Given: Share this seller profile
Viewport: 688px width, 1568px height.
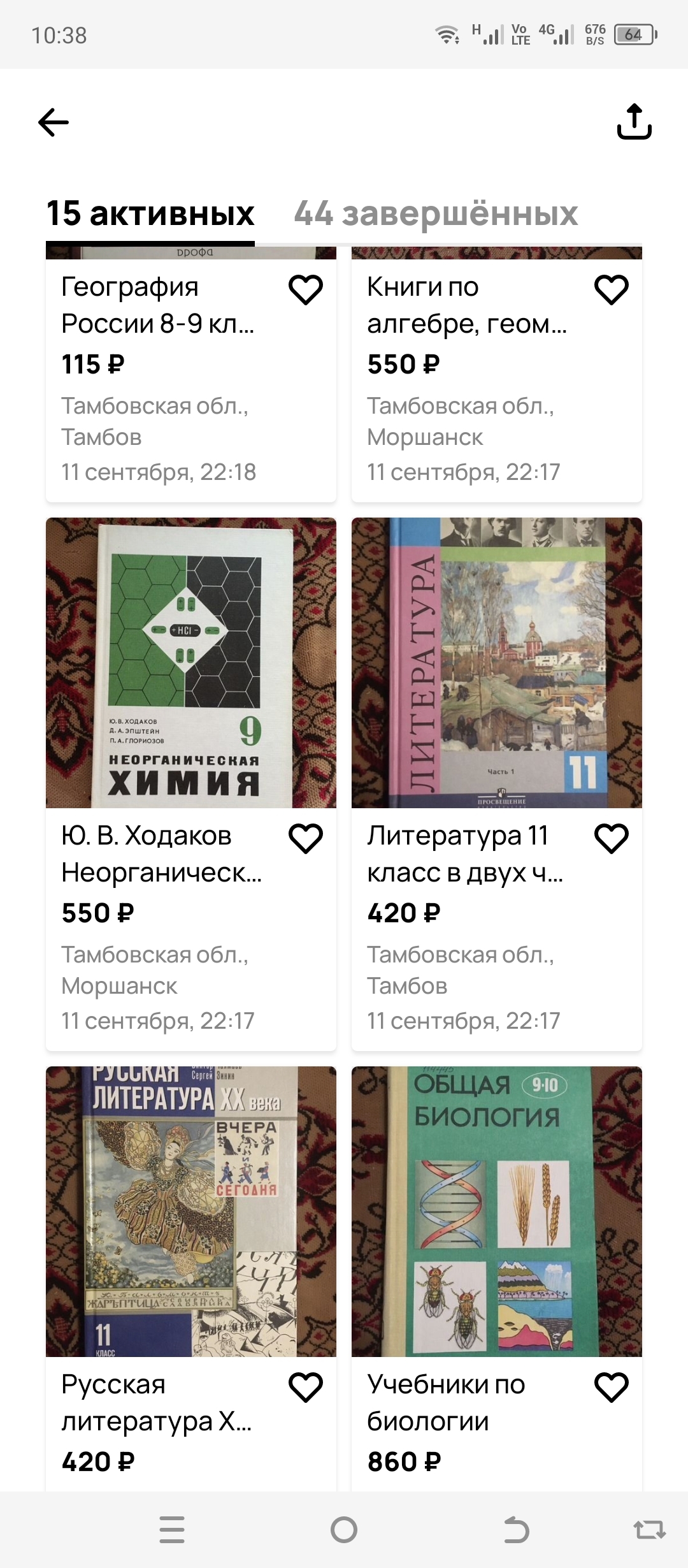Looking at the screenshot, I should [634, 122].
